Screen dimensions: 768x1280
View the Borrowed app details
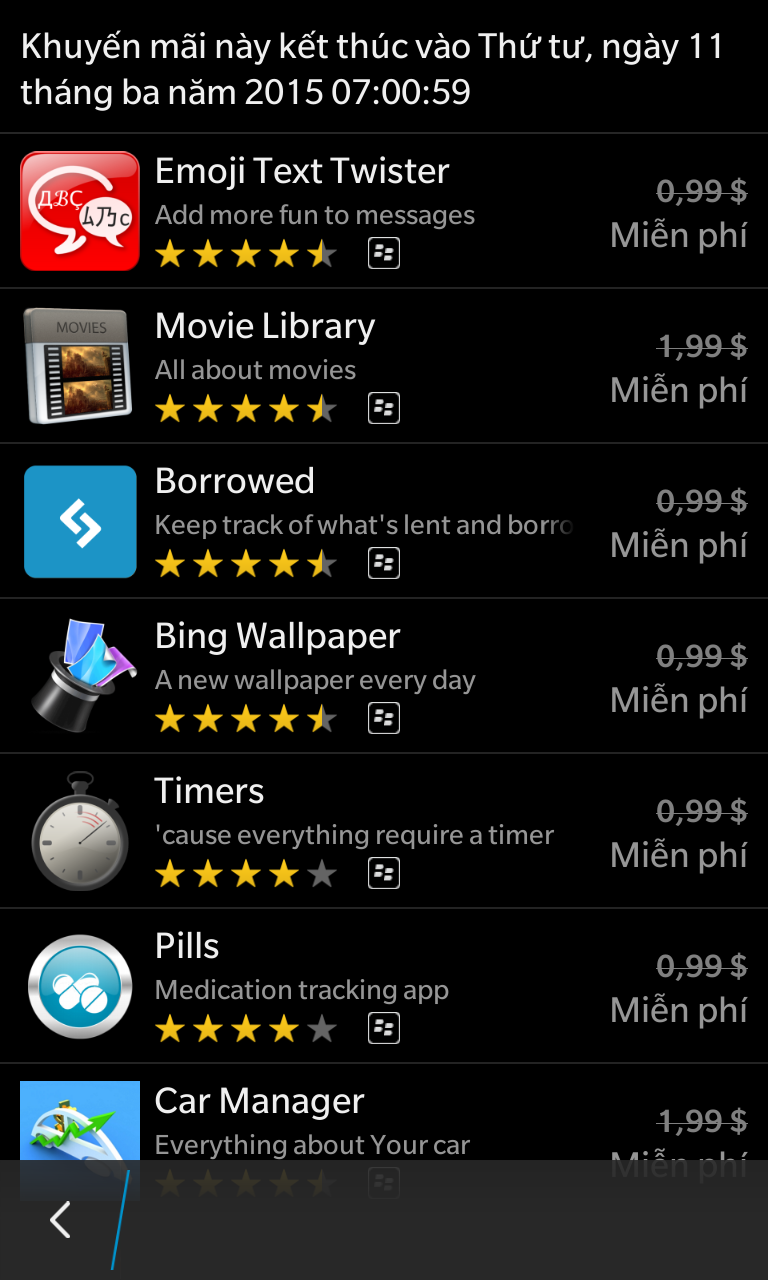pyautogui.click(x=384, y=521)
